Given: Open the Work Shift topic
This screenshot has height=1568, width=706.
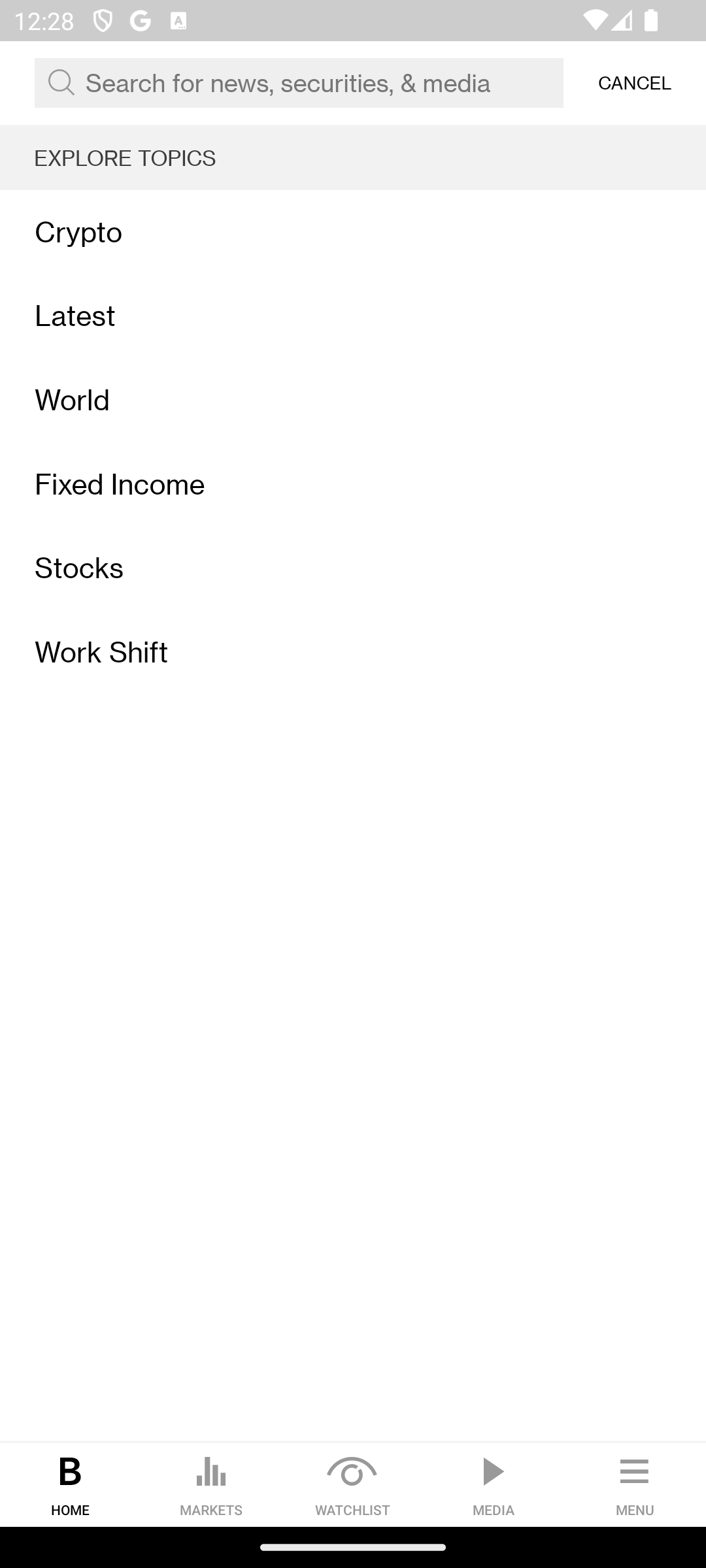Looking at the screenshot, I should tap(353, 653).
